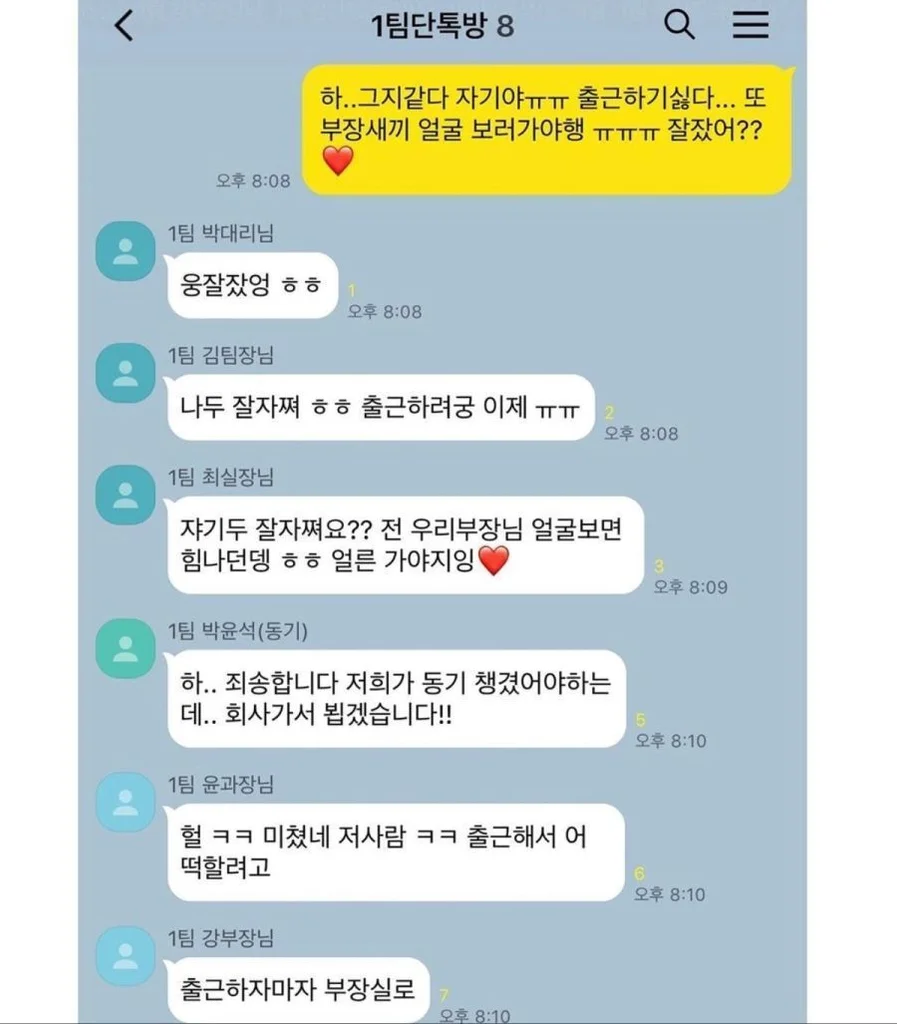Viewport: 897px width, 1024px height.
Task: View 1팀 김팀장님's profile avatar
Action: (x=126, y=372)
